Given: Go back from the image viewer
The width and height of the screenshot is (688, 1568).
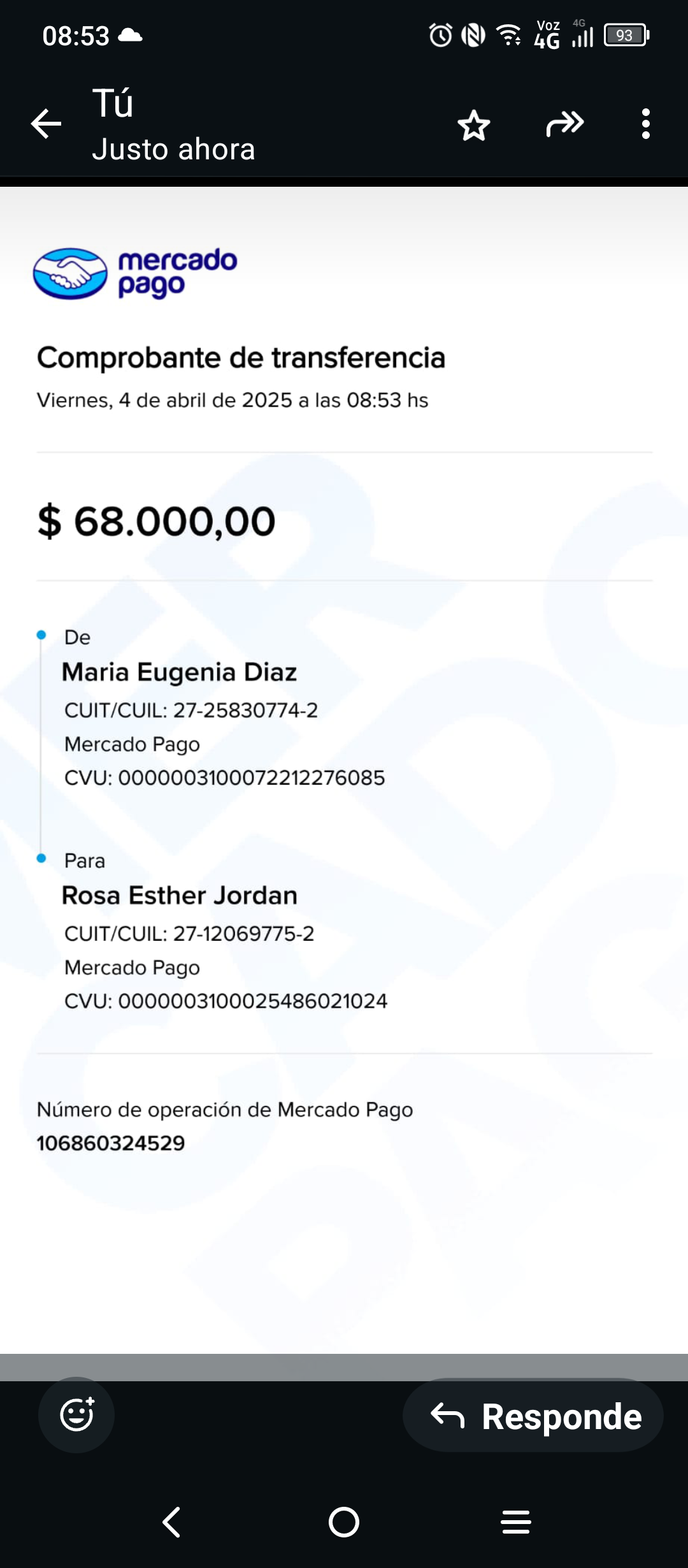Looking at the screenshot, I should (x=46, y=124).
